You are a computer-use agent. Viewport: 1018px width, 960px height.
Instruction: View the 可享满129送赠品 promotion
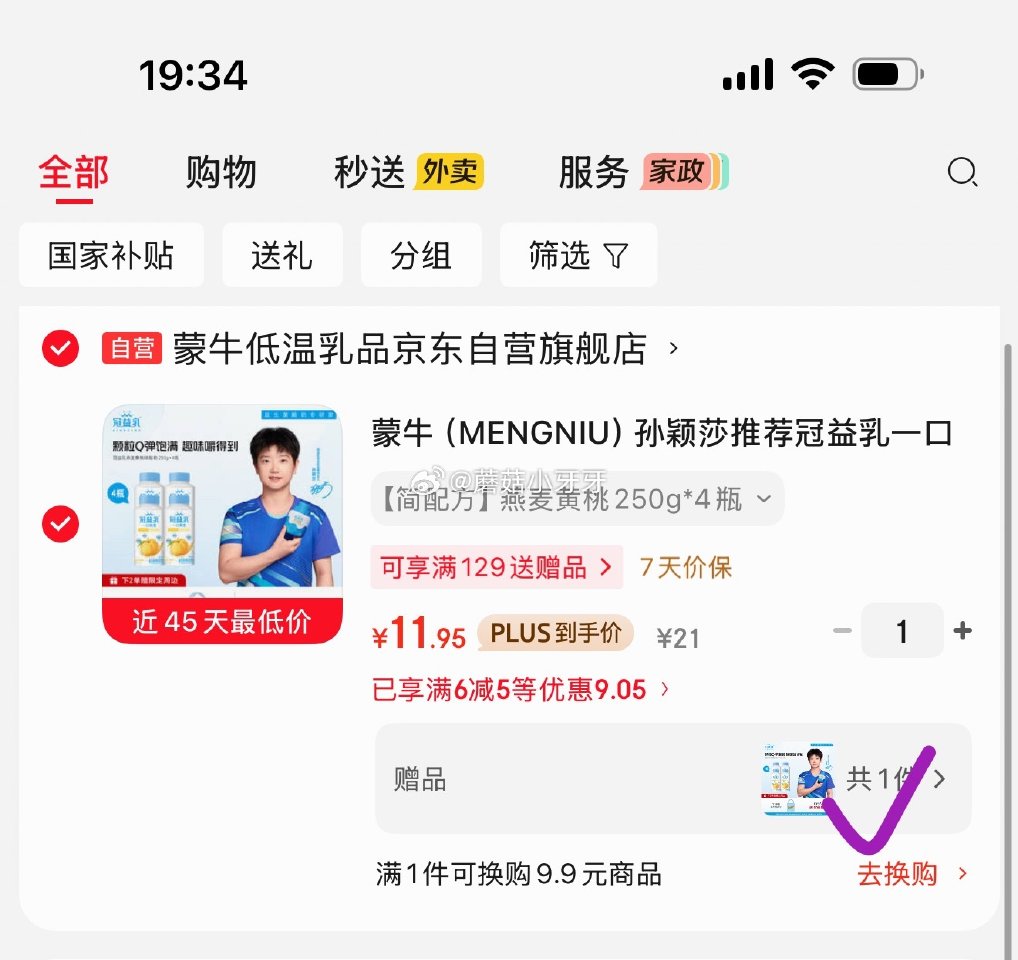coord(496,568)
